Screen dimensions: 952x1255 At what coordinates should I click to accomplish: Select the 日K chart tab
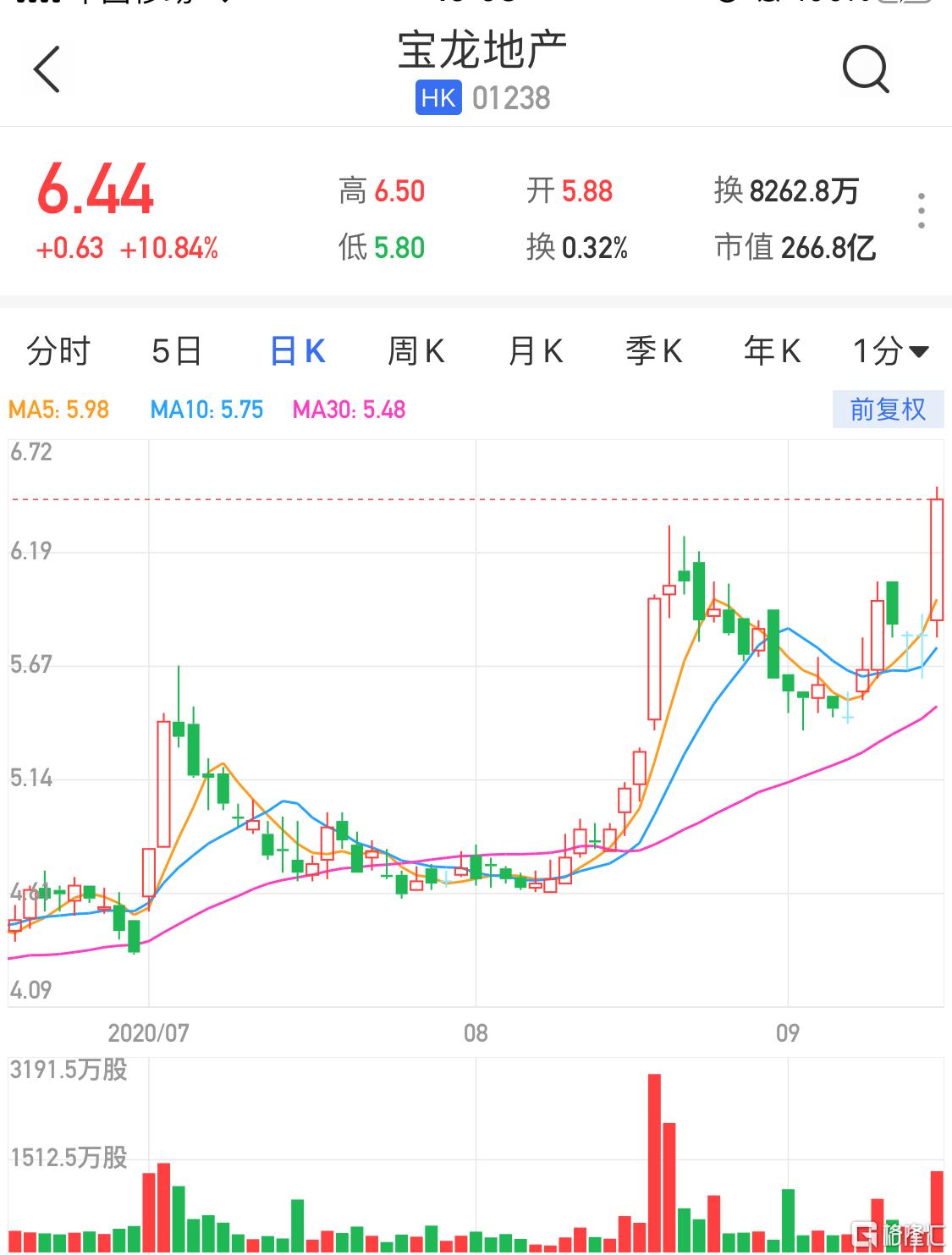pyautogui.click(x=298, y=351)
